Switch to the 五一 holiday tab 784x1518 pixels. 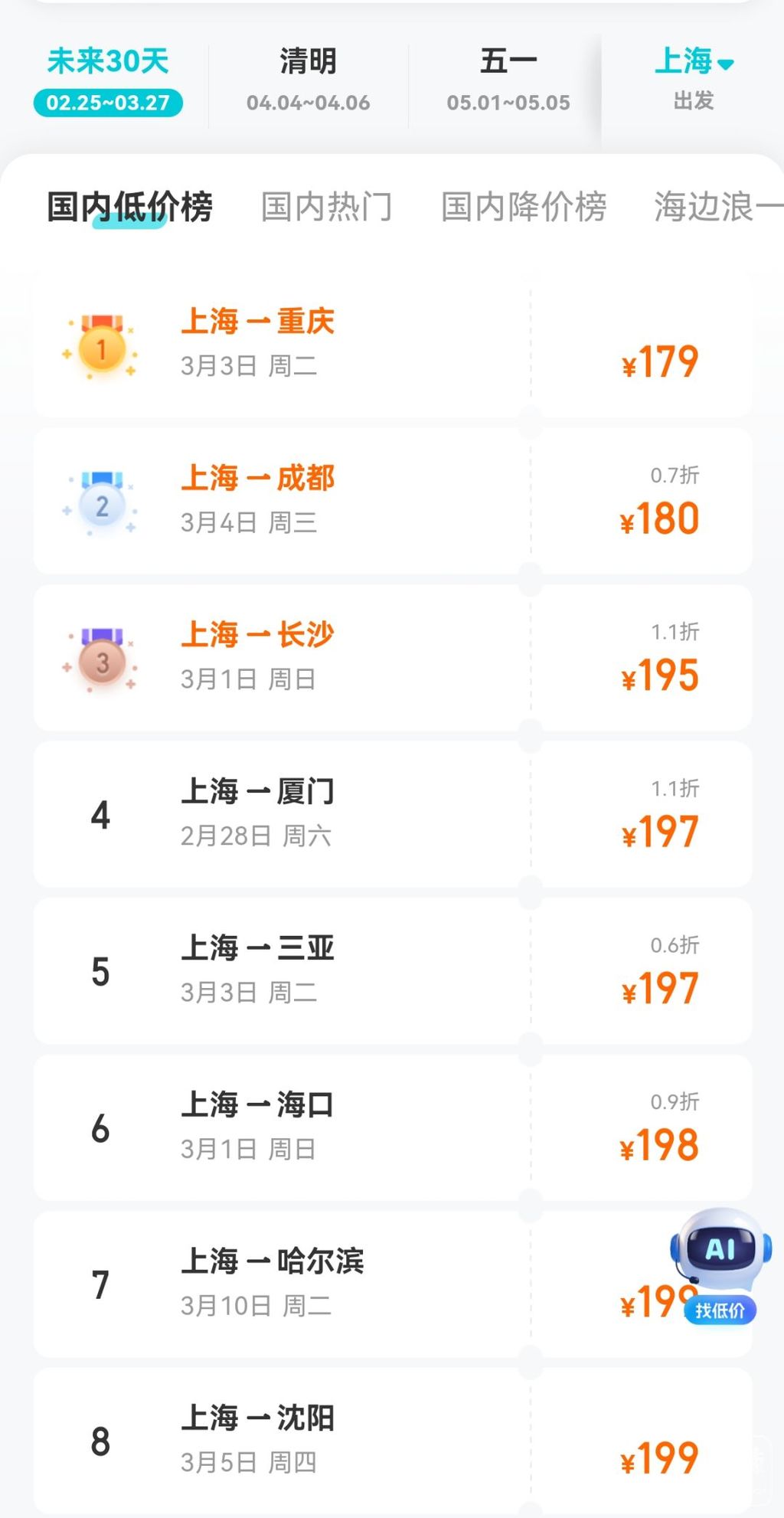pos(508,80)
